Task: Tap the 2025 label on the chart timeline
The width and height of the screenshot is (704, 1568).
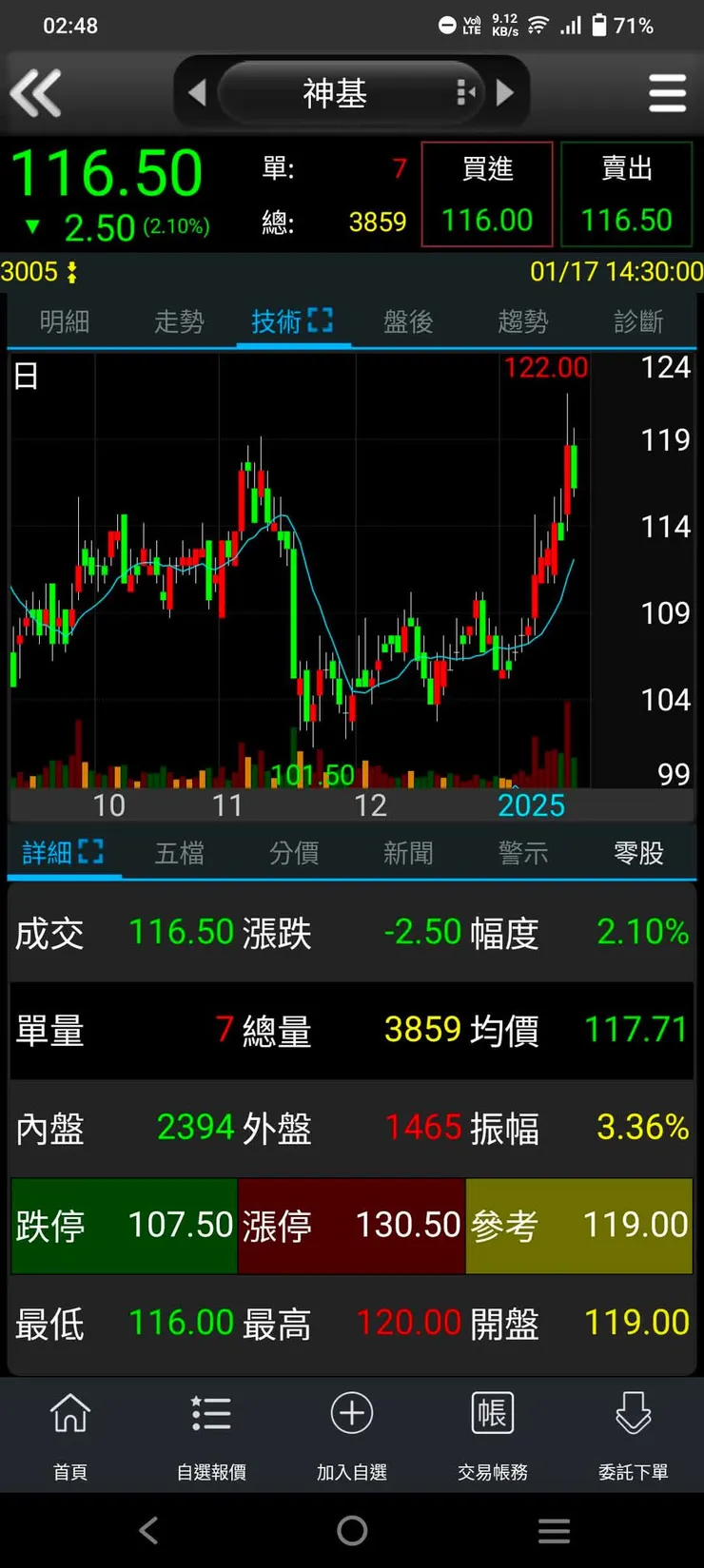Action: coord(531,804)
